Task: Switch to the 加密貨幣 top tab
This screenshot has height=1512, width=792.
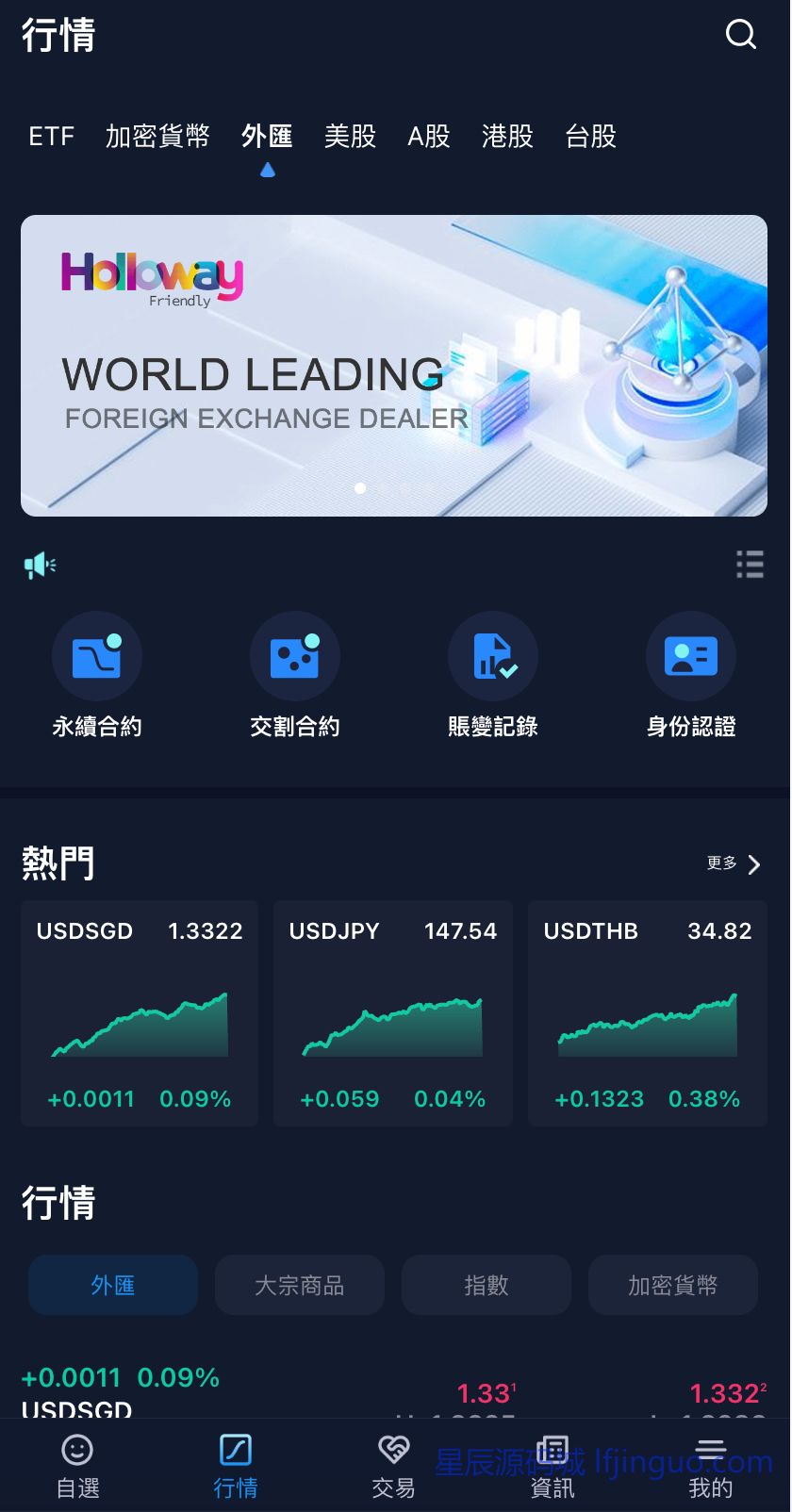Action: pos(157,137)
